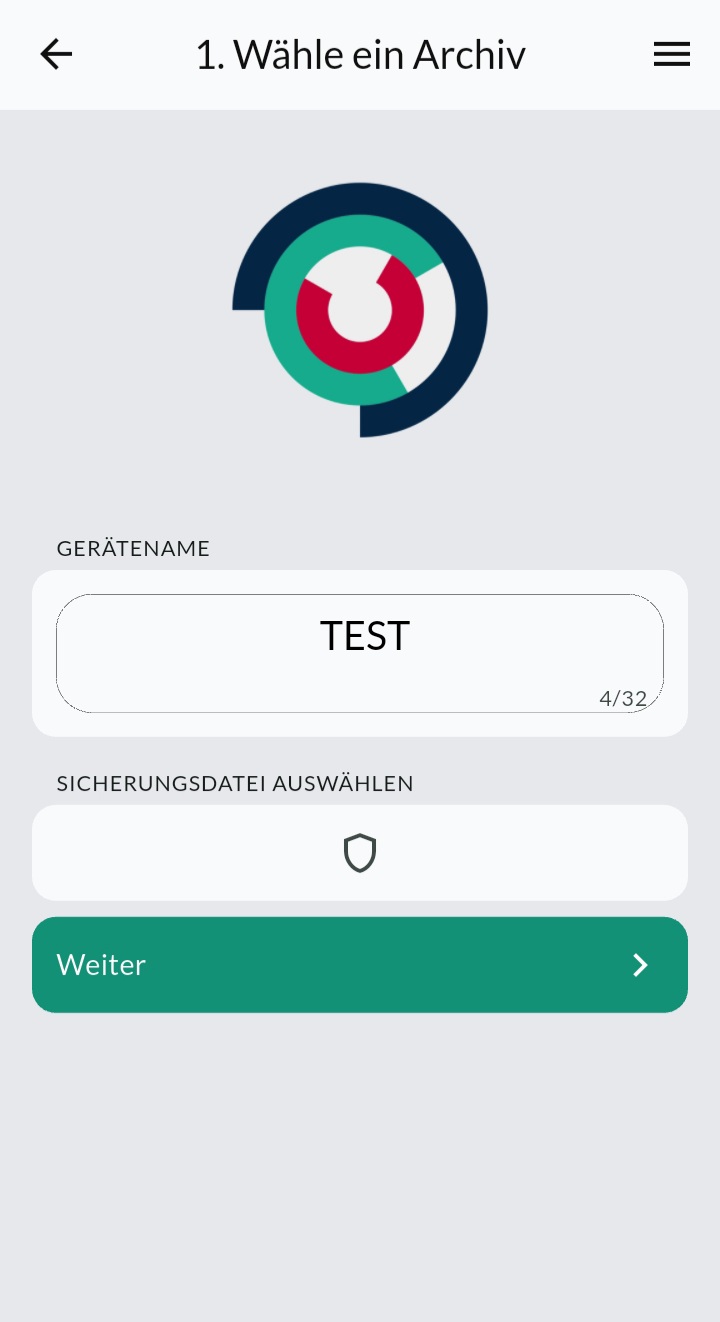
Task: Edit the Gerätename text field
Action: click(360, 652)
